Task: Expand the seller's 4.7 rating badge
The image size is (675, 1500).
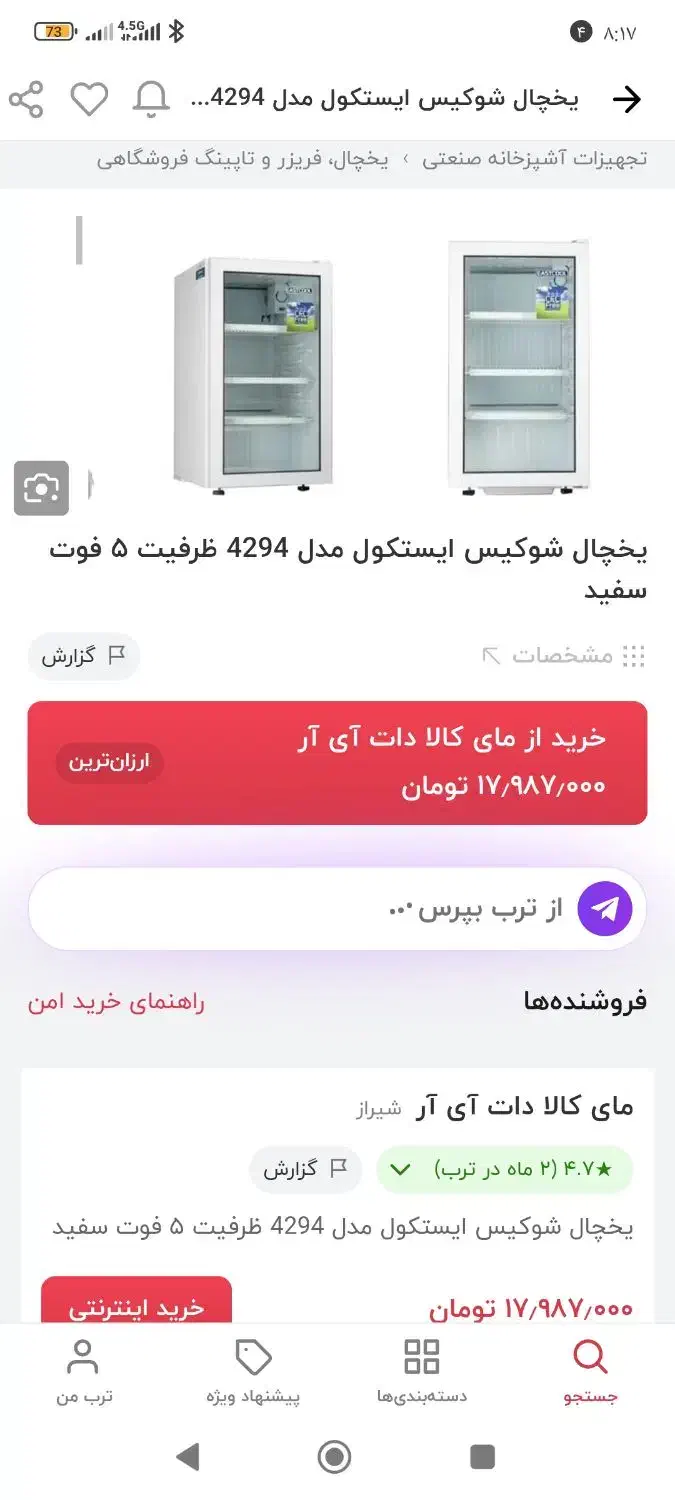Action: click(505, 1169)
